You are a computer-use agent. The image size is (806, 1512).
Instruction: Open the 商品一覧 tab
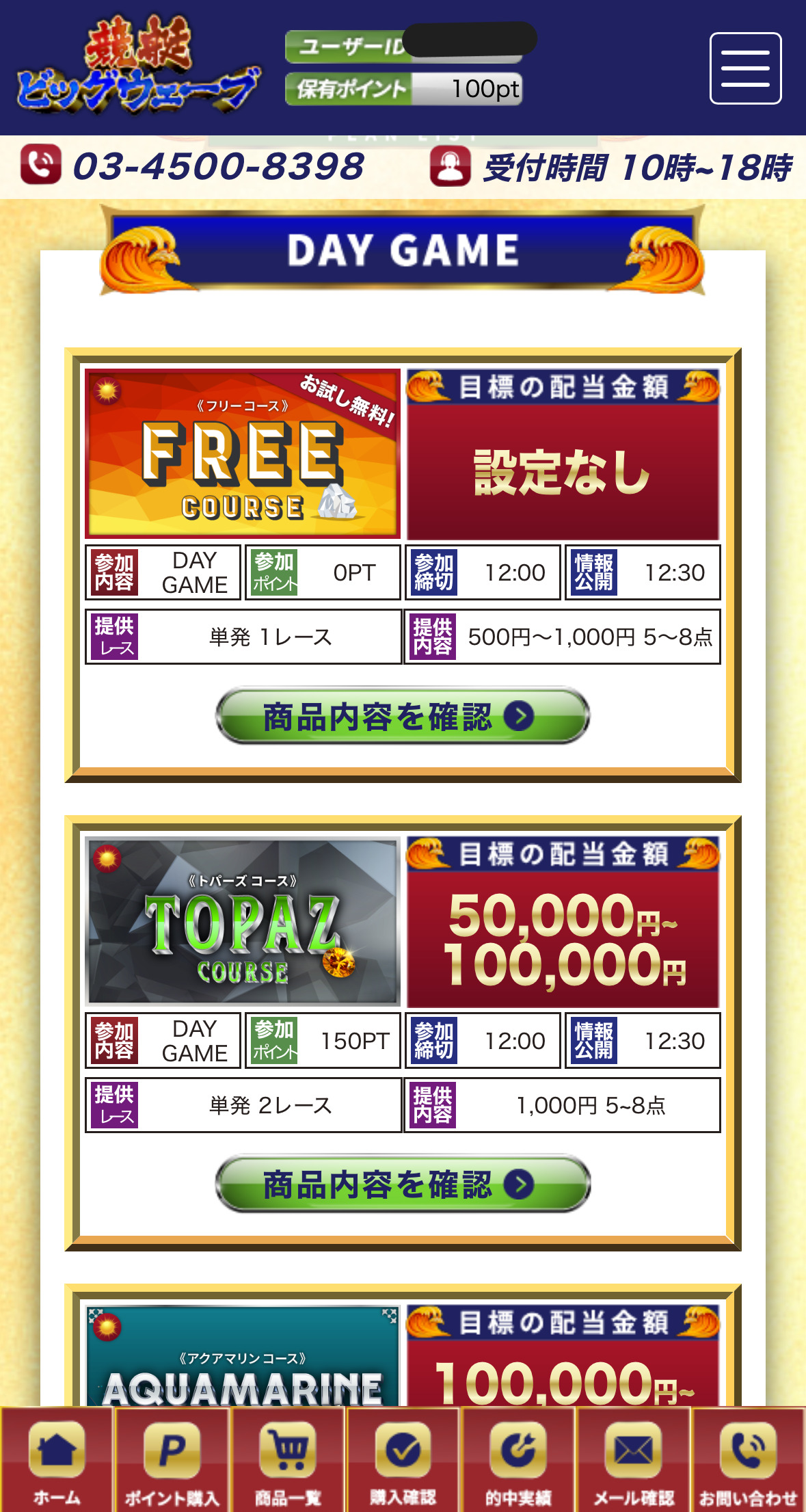coord(287,1460)
